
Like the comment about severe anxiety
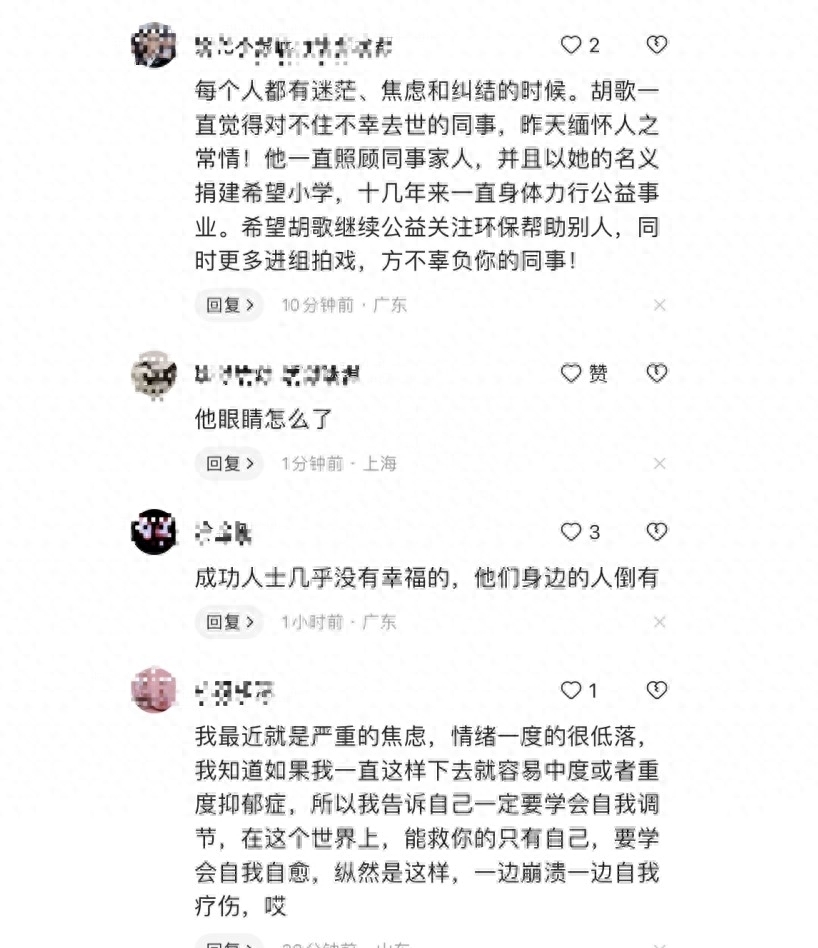[571, 690]
